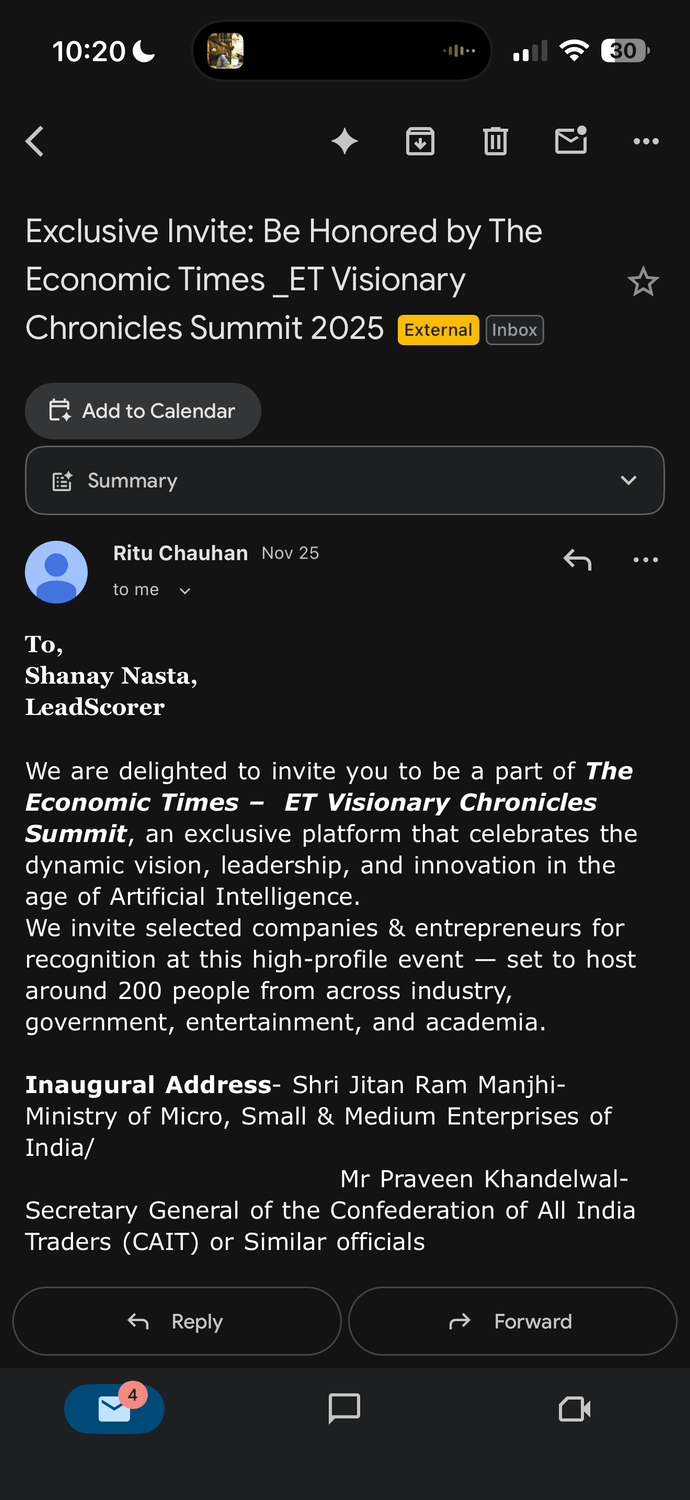Switch to the Meet video tab
The image size is (690, 1500).
click(574, 1409)
